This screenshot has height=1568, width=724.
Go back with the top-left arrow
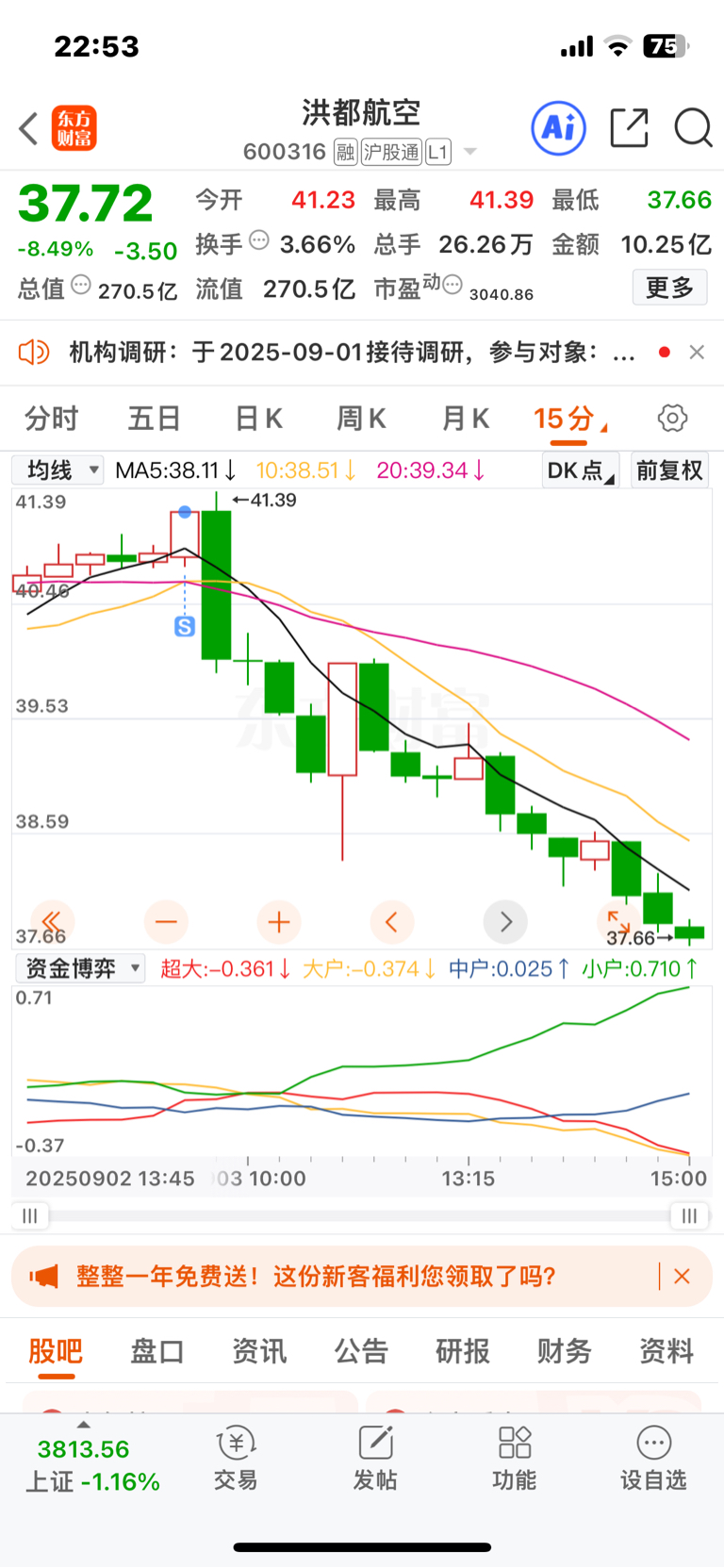point(29,128)
